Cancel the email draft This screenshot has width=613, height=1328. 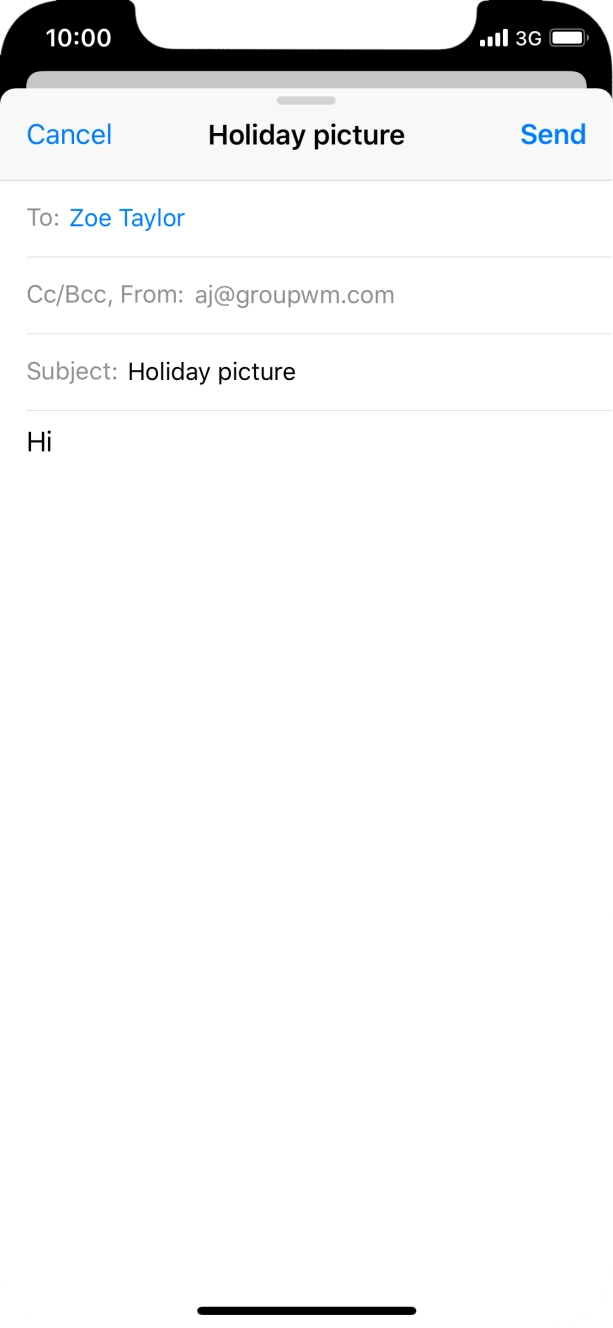[x=69, y=135]
